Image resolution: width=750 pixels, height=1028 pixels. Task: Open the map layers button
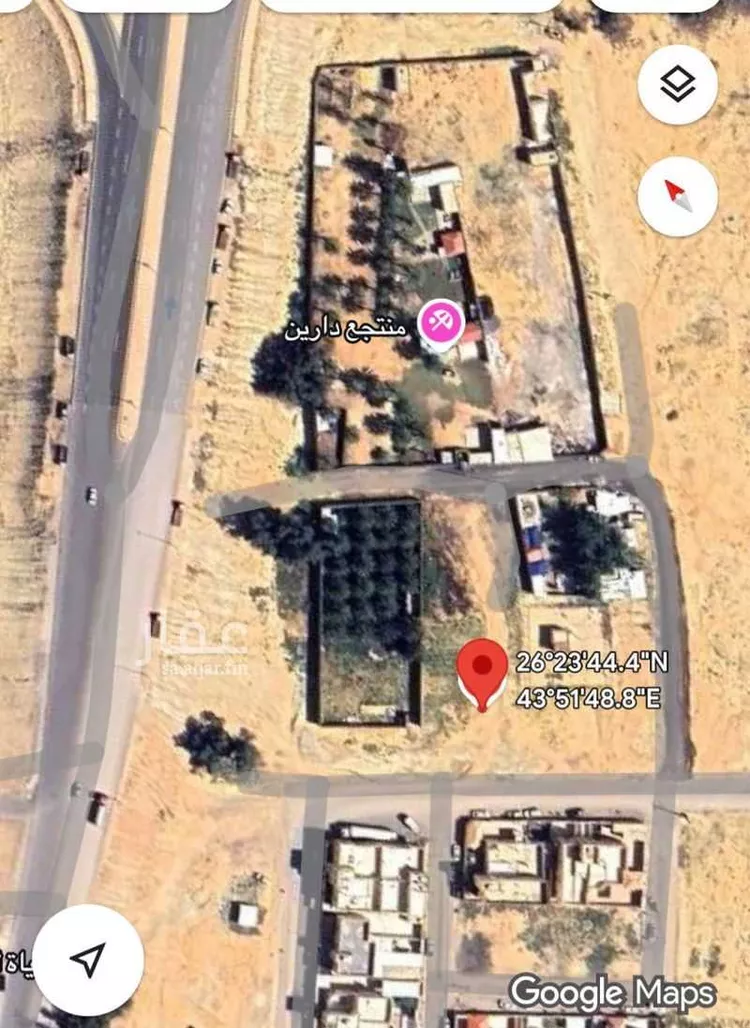(x=677, y=85)
